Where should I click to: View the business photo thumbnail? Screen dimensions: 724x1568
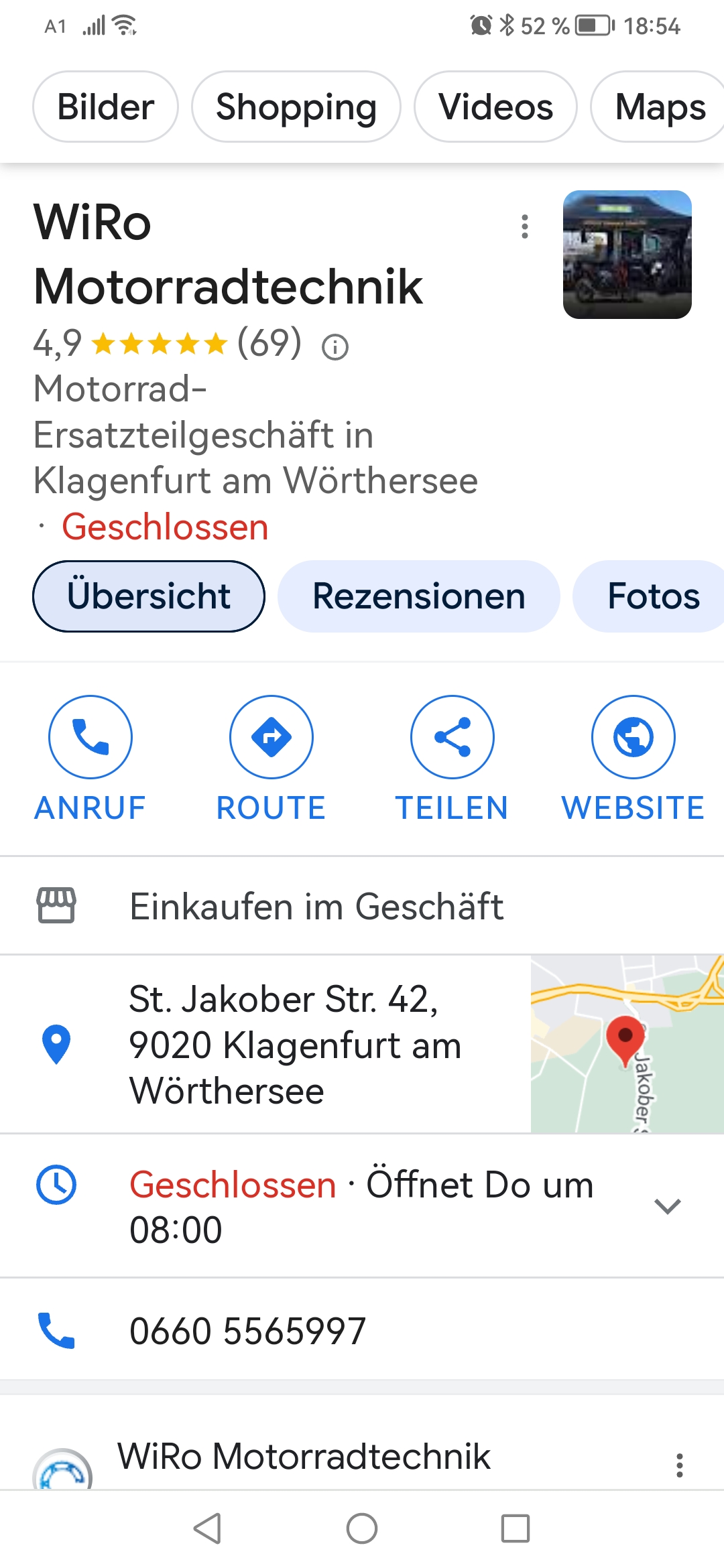(627, 255)
